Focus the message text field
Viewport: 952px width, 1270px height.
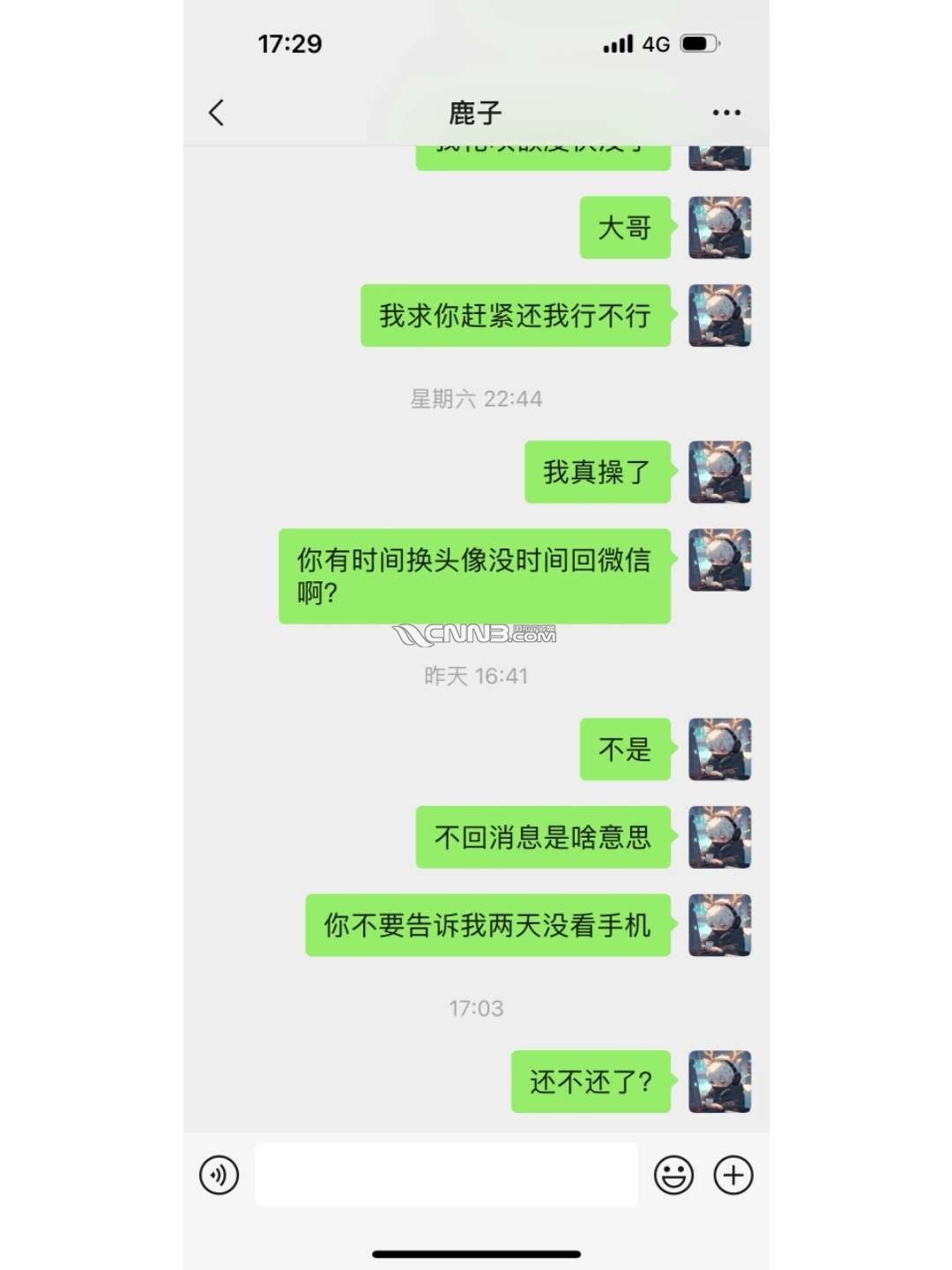point(446,1175)
